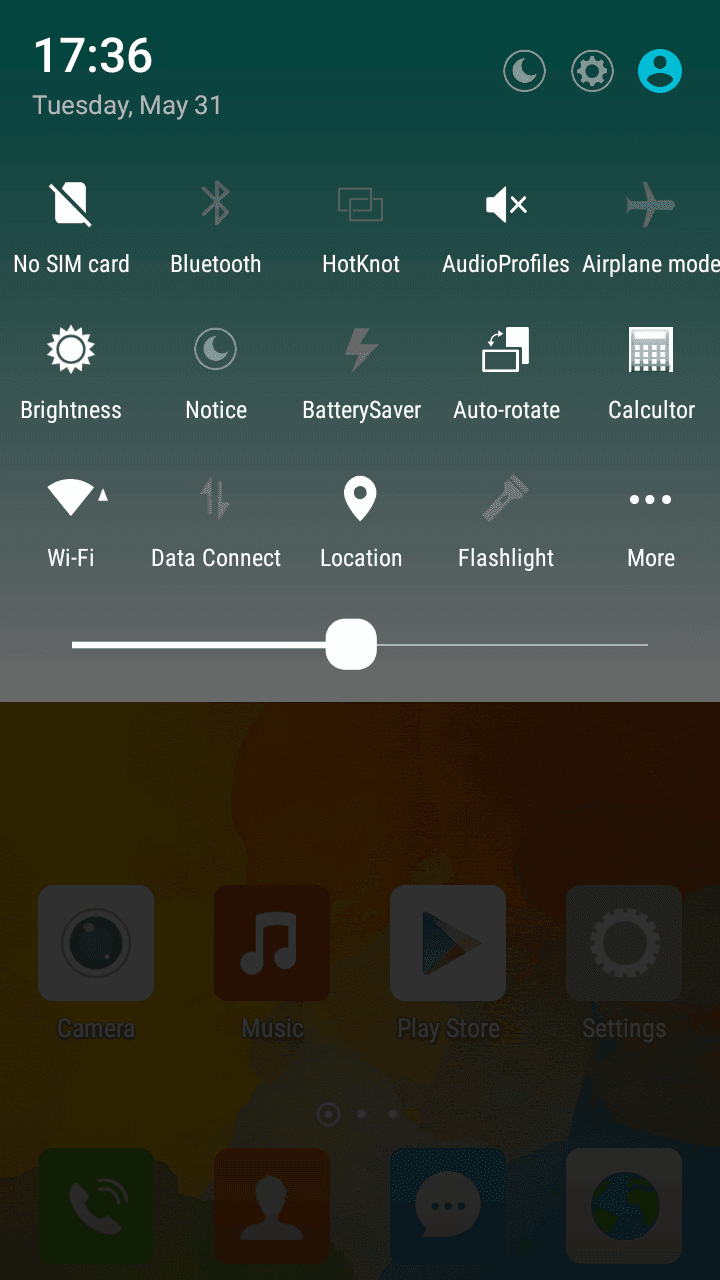
Task: Toggle Auto-rotate
Action: point(506,375)
